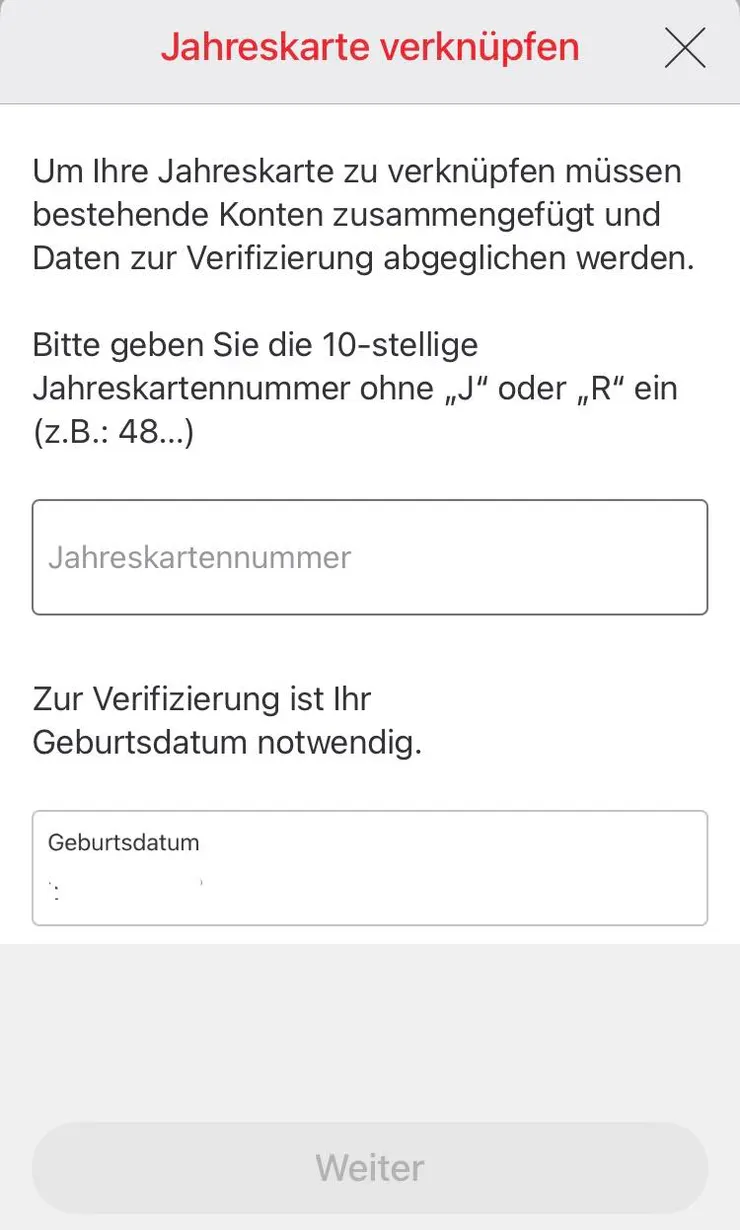The height and width of the screenshot is (1230, 740).
Task: Focus the Jahreskartennummer text field
Action: [x=370, y=557]
